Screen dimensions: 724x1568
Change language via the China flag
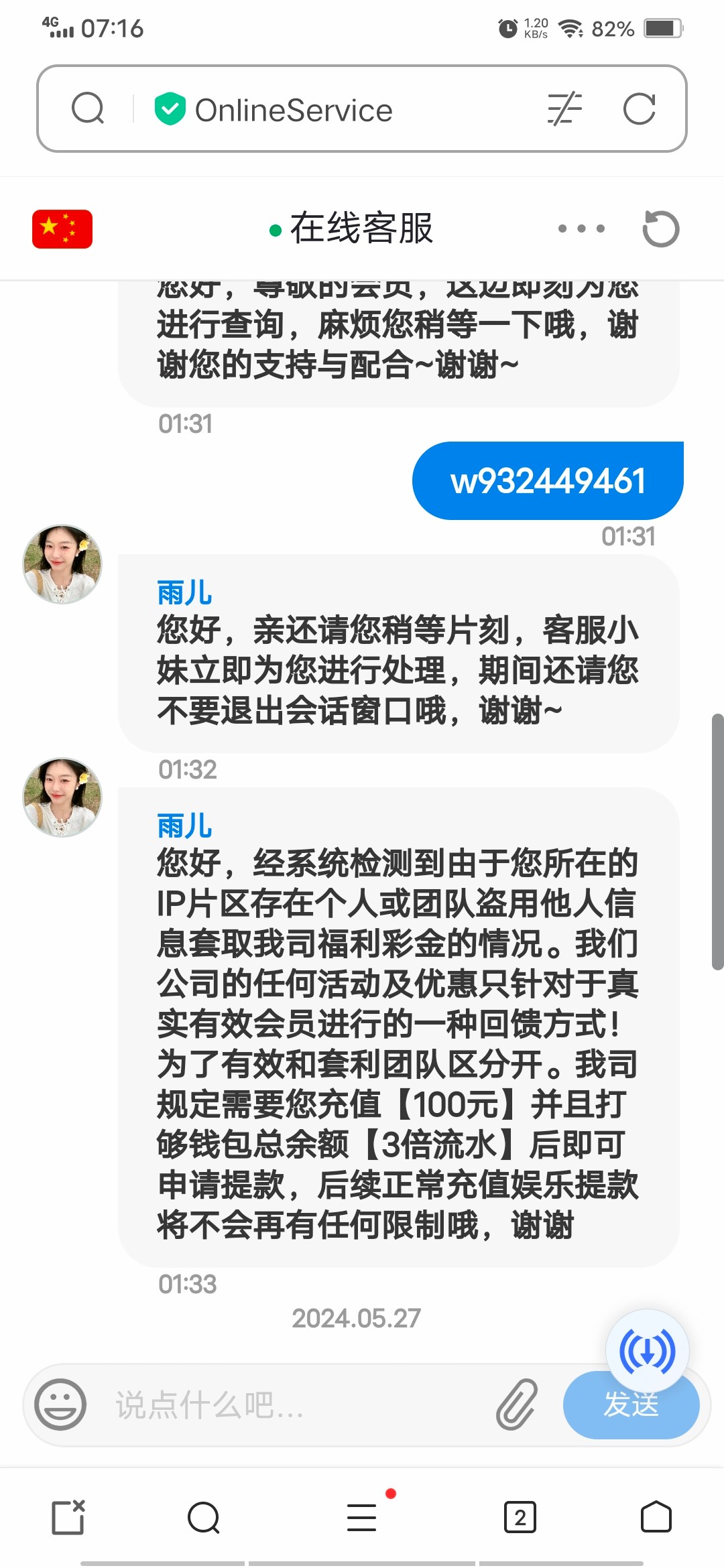tap(62, 229)
